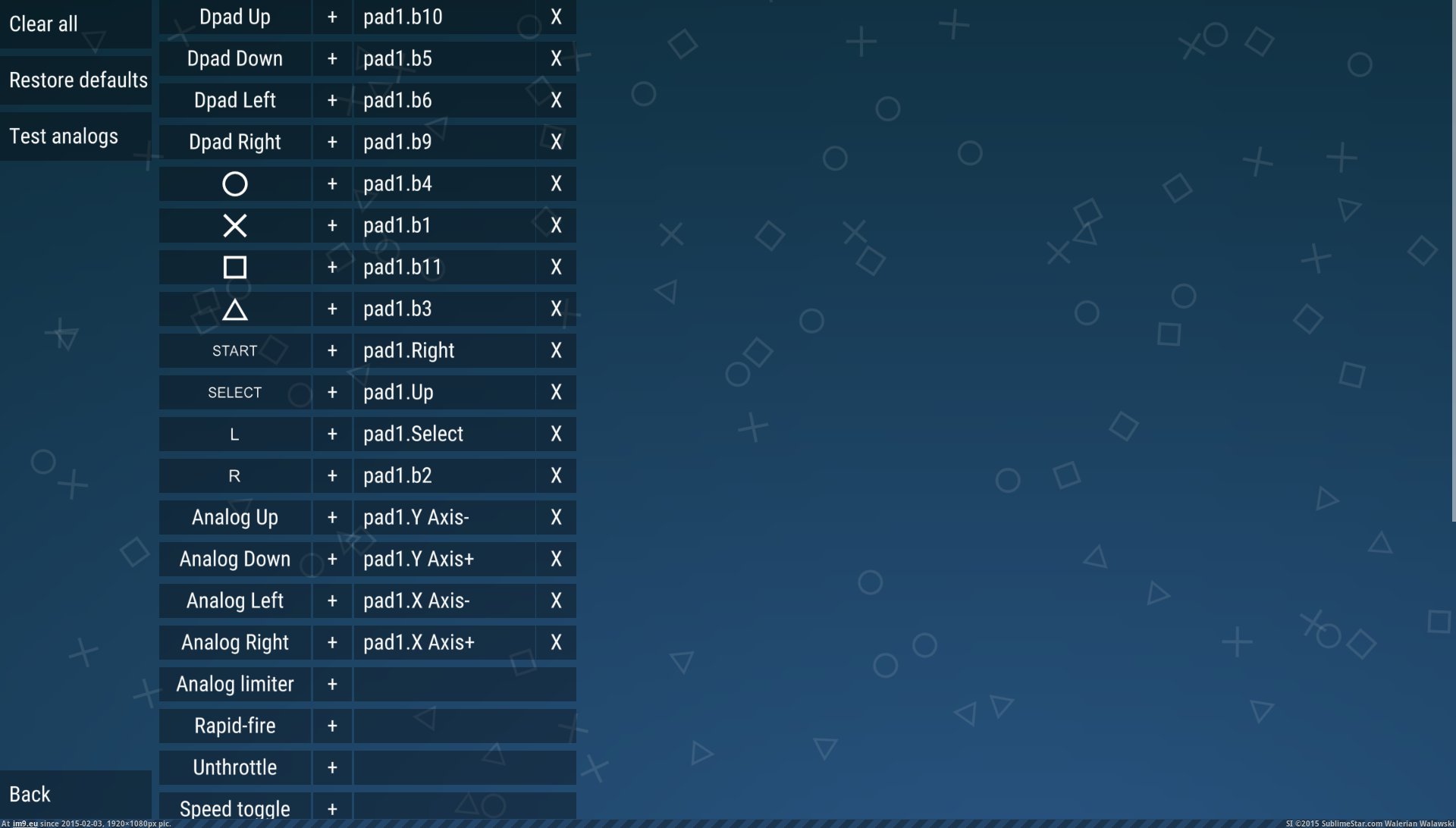This screenshot has height=828, width=1456.
Task: Tap the pad1.Select binding for L
Action: pos(444,434)
